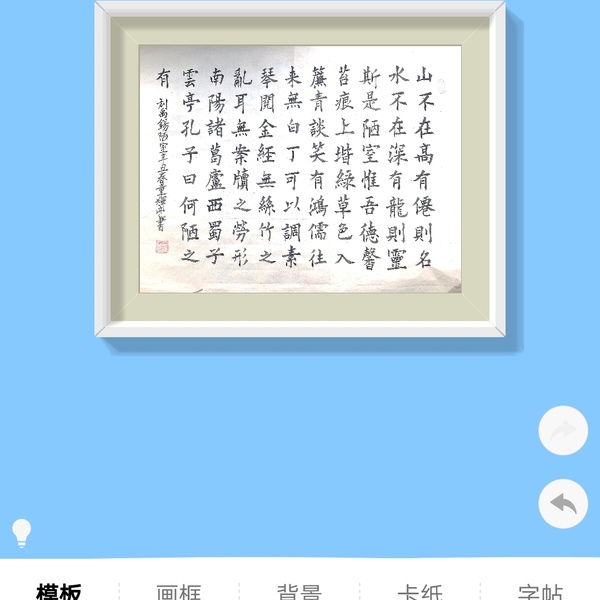
Task: Open the lightbulb tips icon
Action: (21, 533)
